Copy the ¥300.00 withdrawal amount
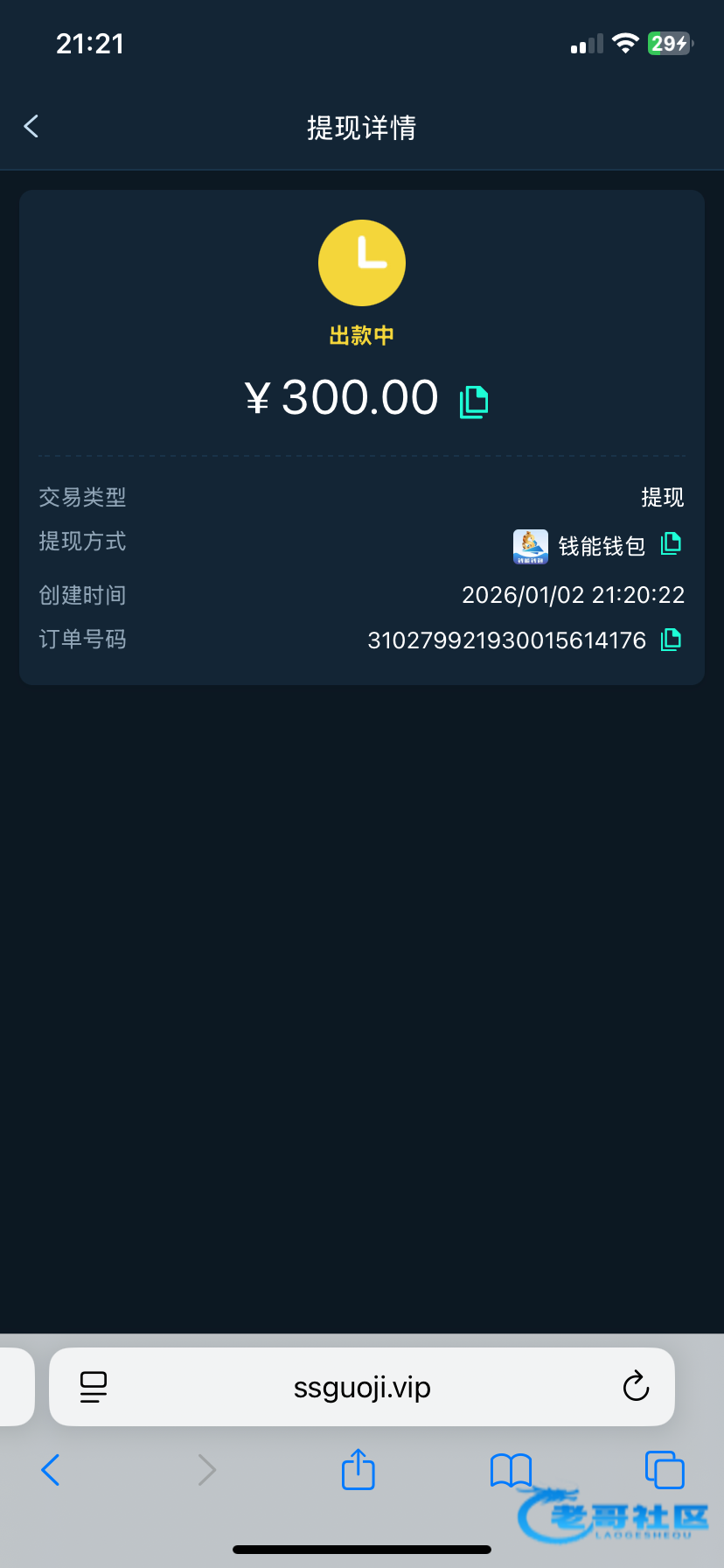 [474, 401]
